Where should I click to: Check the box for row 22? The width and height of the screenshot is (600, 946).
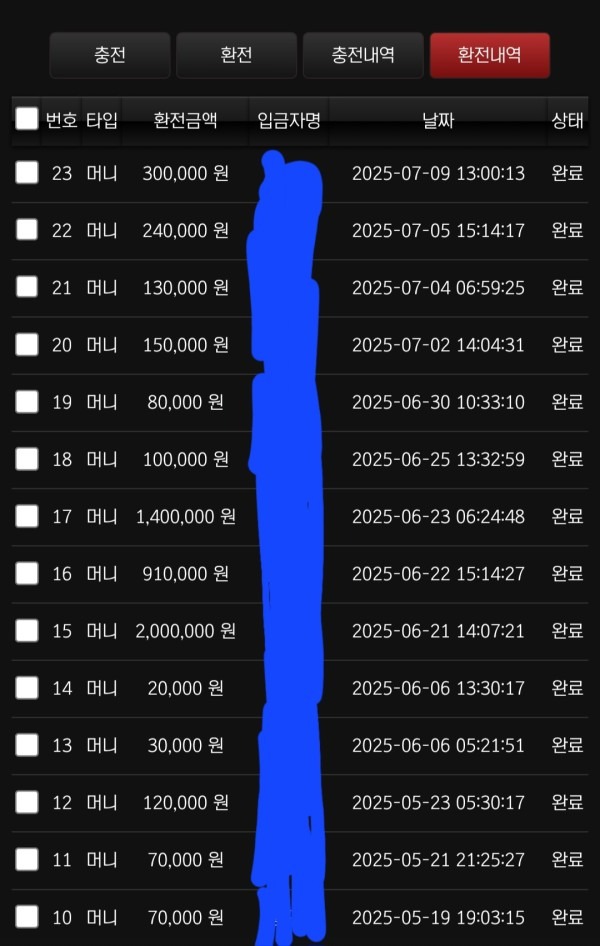point(27,230)
